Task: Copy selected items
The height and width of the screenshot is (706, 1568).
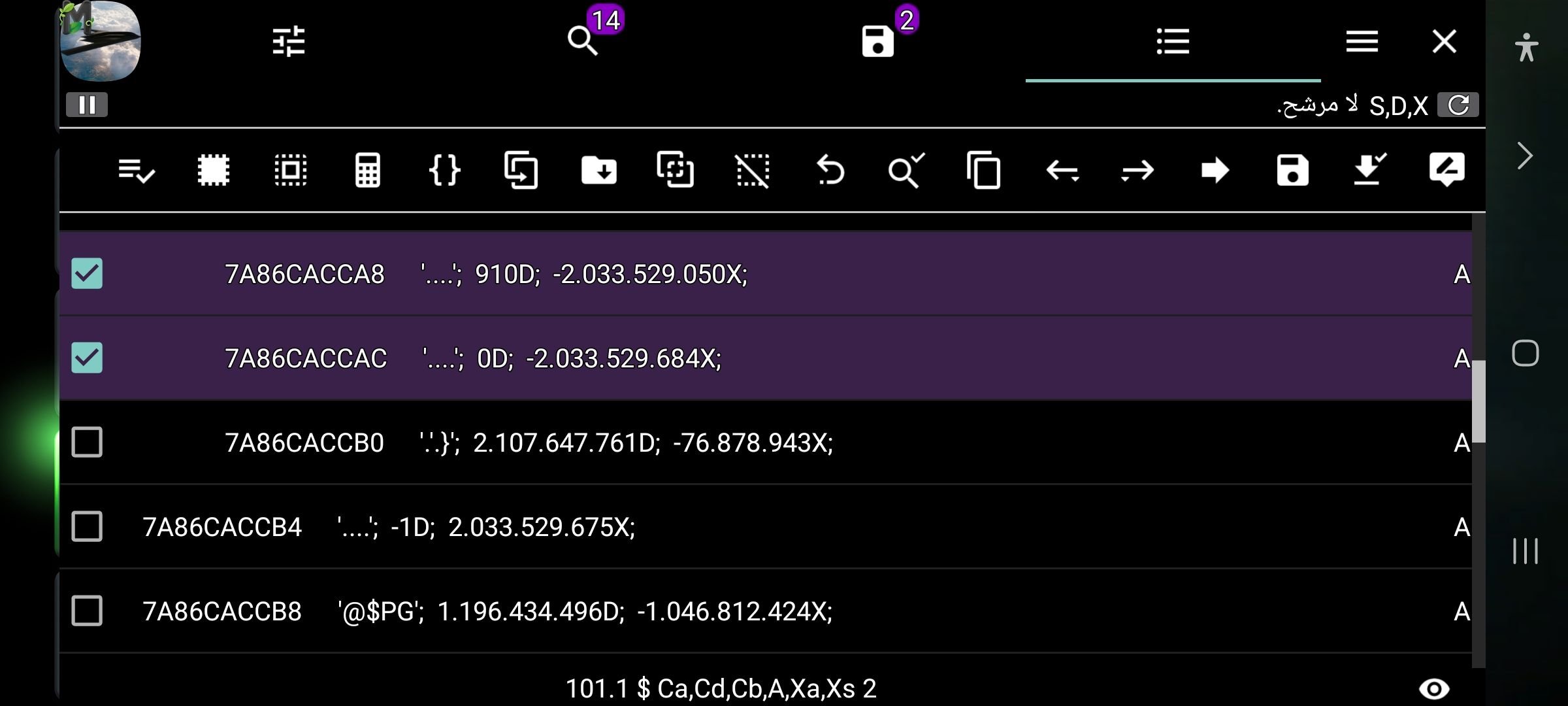Action: (983, 171)
